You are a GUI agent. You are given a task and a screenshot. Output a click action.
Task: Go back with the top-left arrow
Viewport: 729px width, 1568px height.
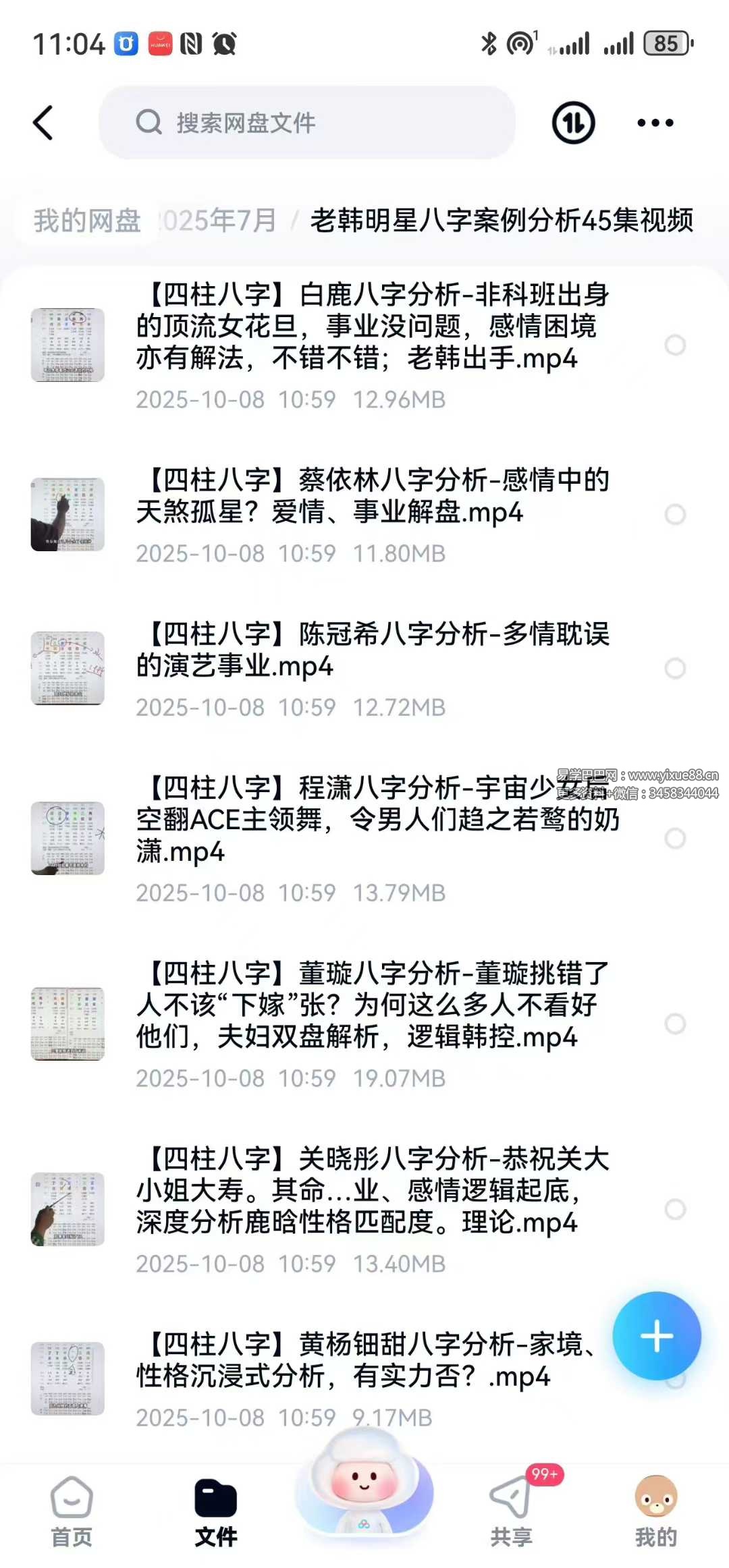pyautogui.click(x=44, y=123)
